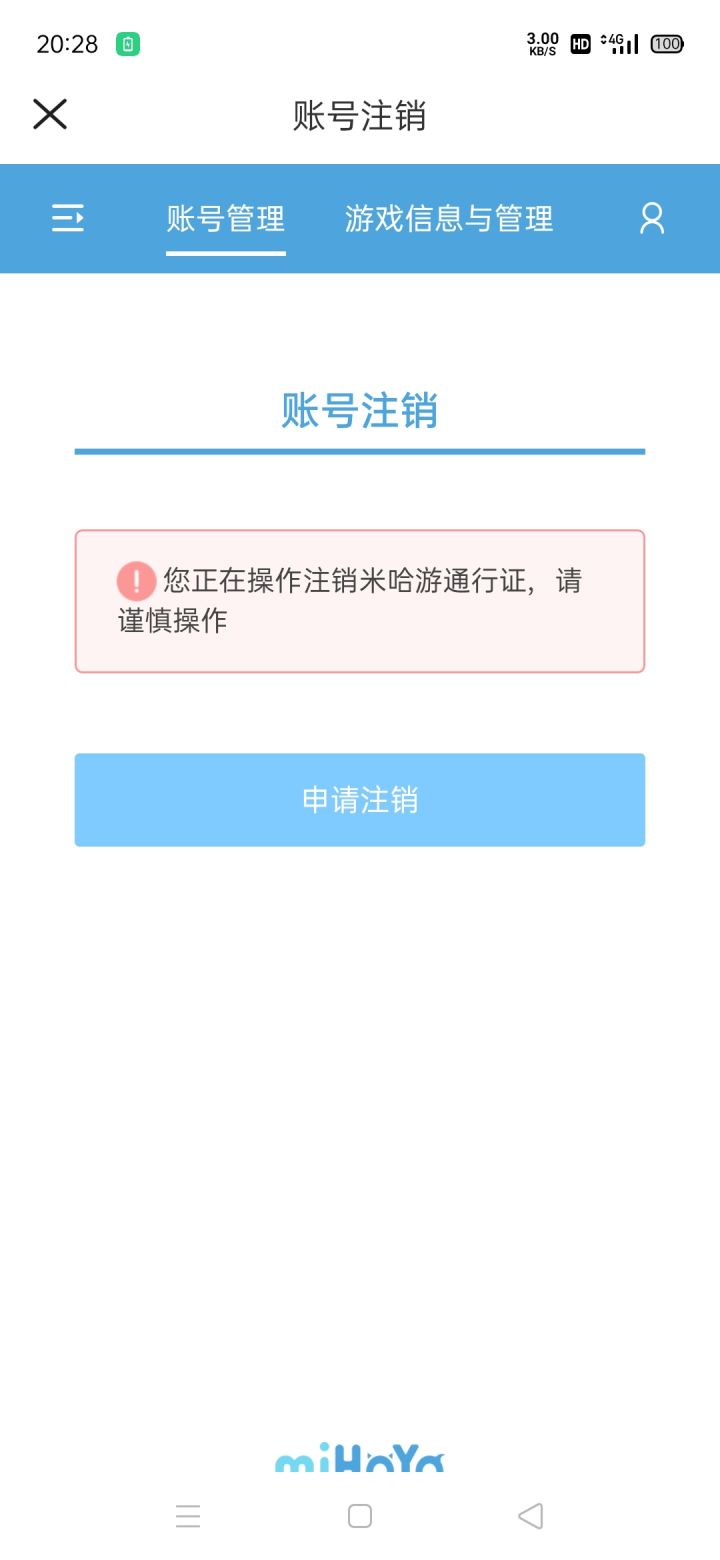Image resolution: width=720 pixels, height=1560 pixels.
Task: Tap the battery indicator in the status bar
Action: [665, 44]
